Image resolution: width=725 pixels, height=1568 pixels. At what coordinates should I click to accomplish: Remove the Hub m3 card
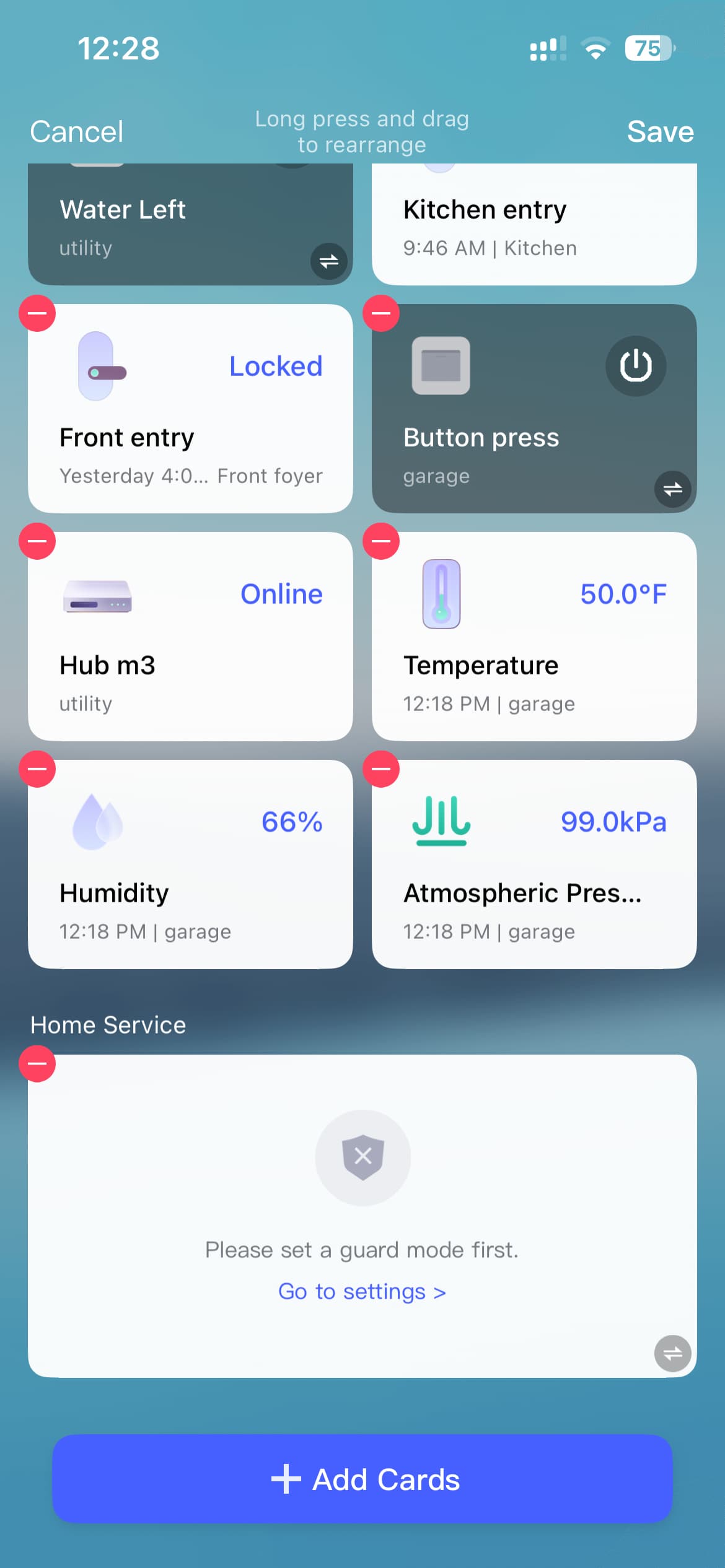pos(37,541)
